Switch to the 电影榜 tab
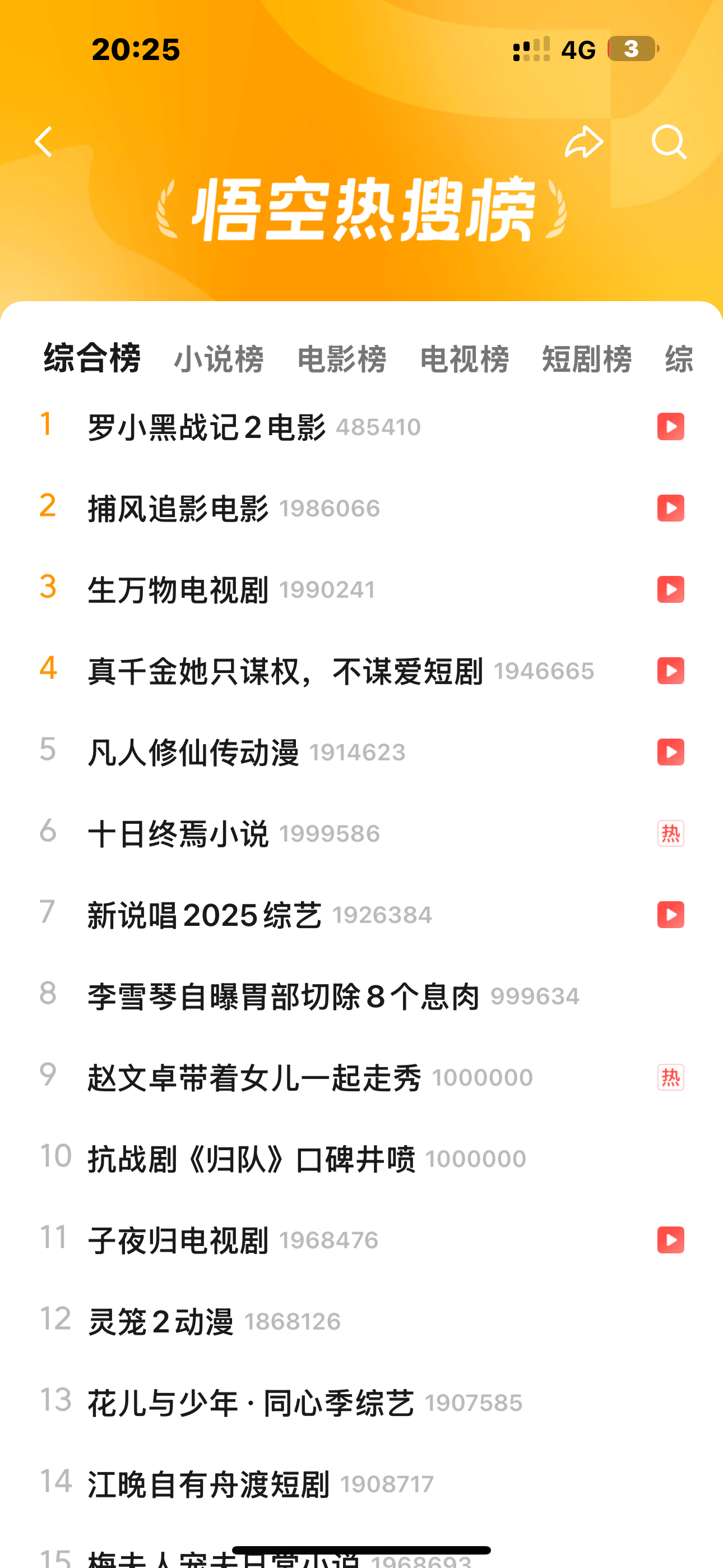The image size is (723, 1568). 341,358
